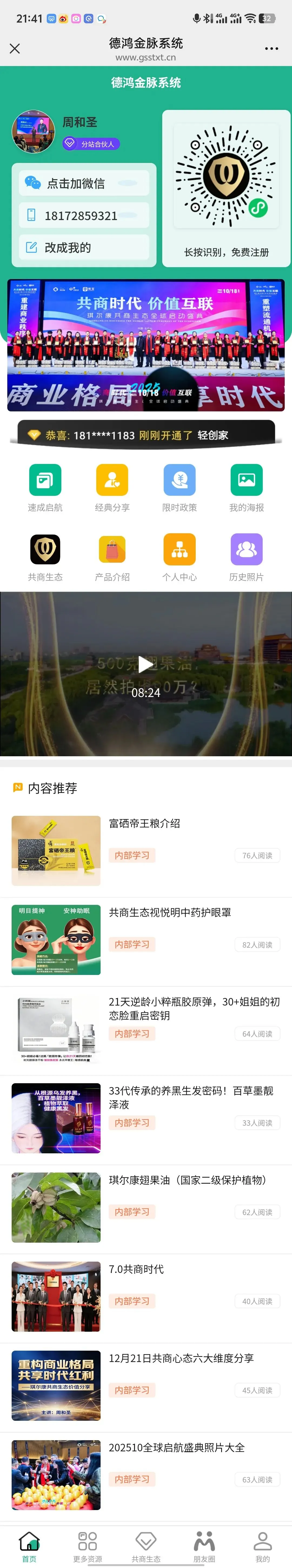Open the three-dot overflow menu
Image resolution: width=292 pixels, height=1568 pixels.
click(271, 49)
